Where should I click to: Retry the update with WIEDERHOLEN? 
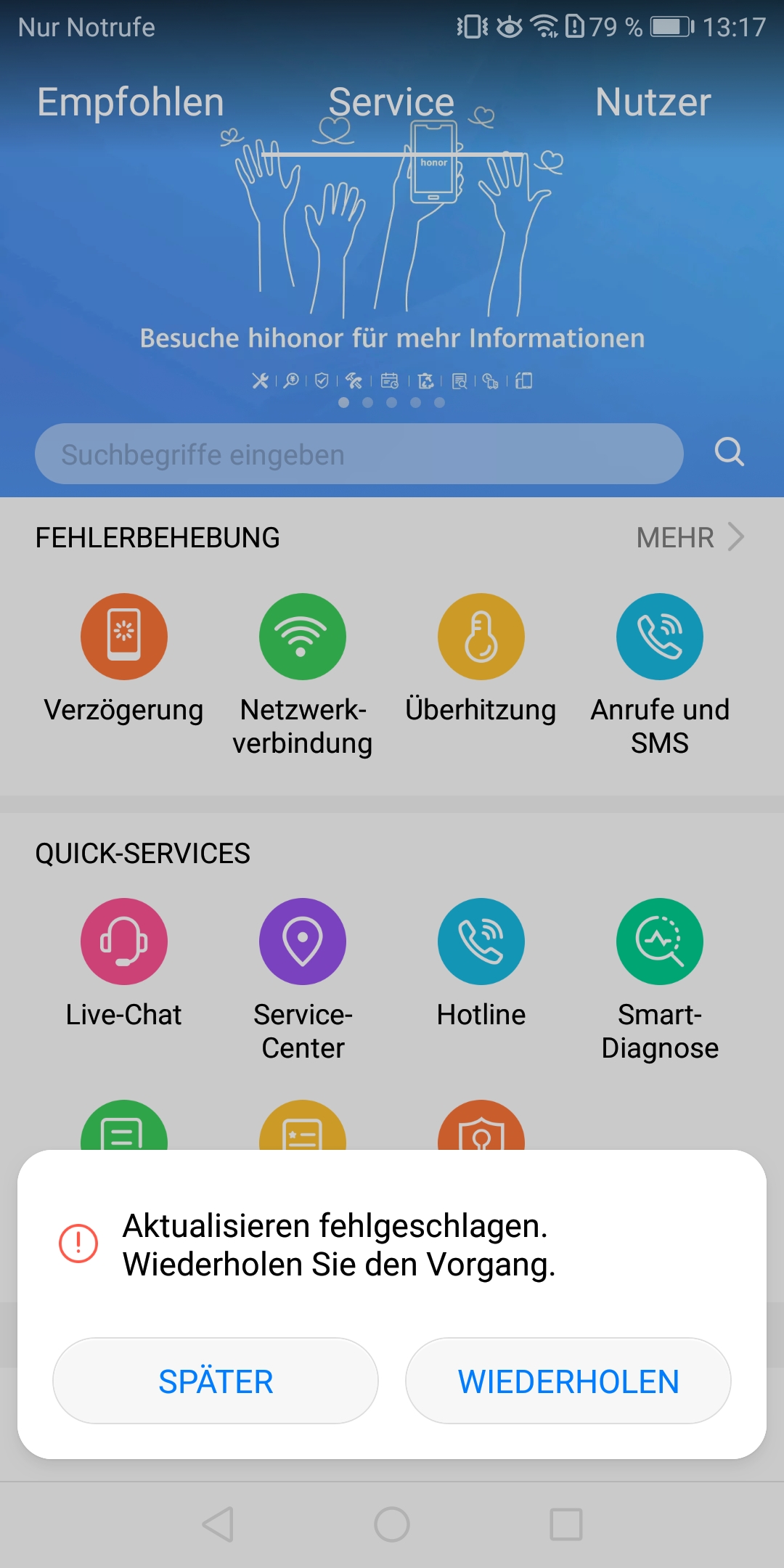[x=568, y=1381]
